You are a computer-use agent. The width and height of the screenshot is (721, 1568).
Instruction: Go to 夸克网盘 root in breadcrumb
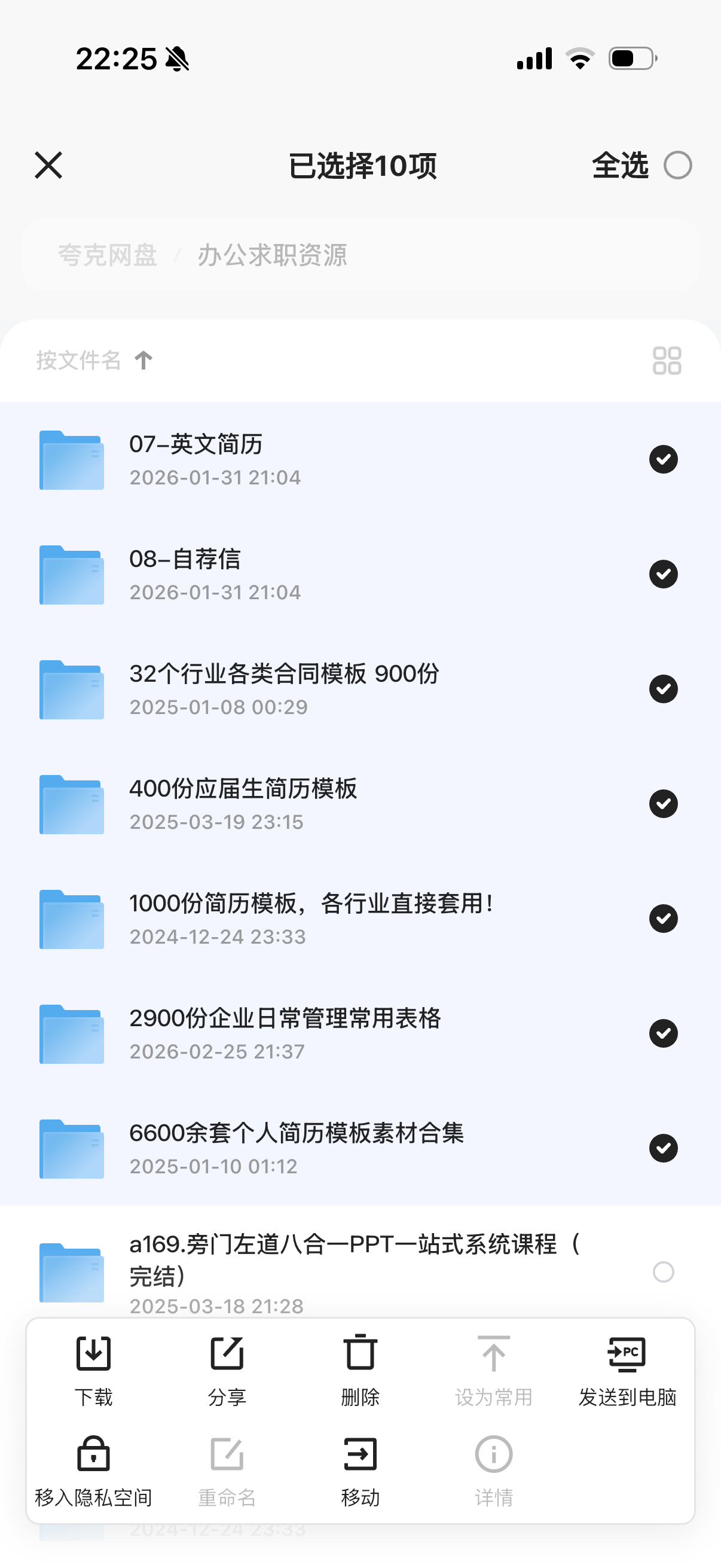[108, 255]
